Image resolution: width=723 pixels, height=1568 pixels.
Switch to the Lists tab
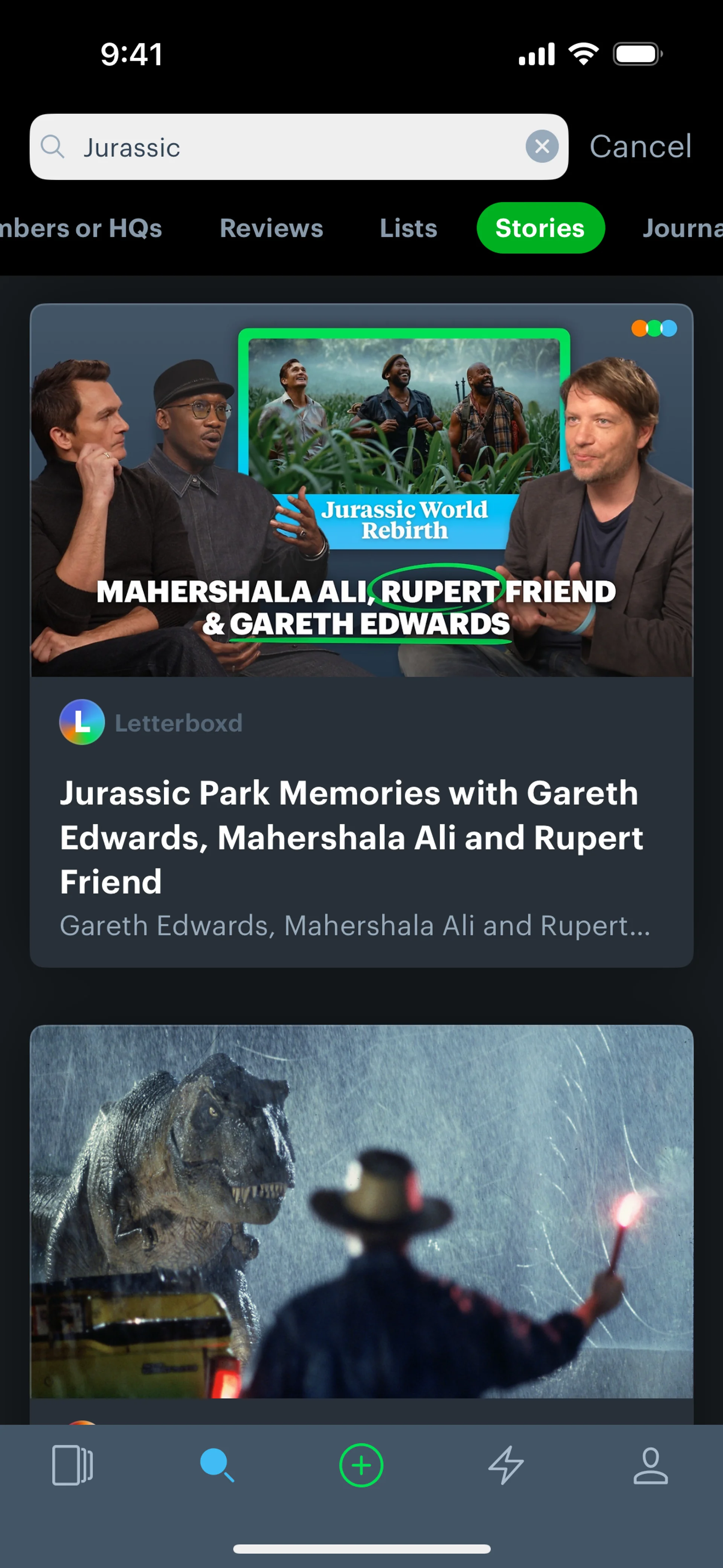click(408, 228)
